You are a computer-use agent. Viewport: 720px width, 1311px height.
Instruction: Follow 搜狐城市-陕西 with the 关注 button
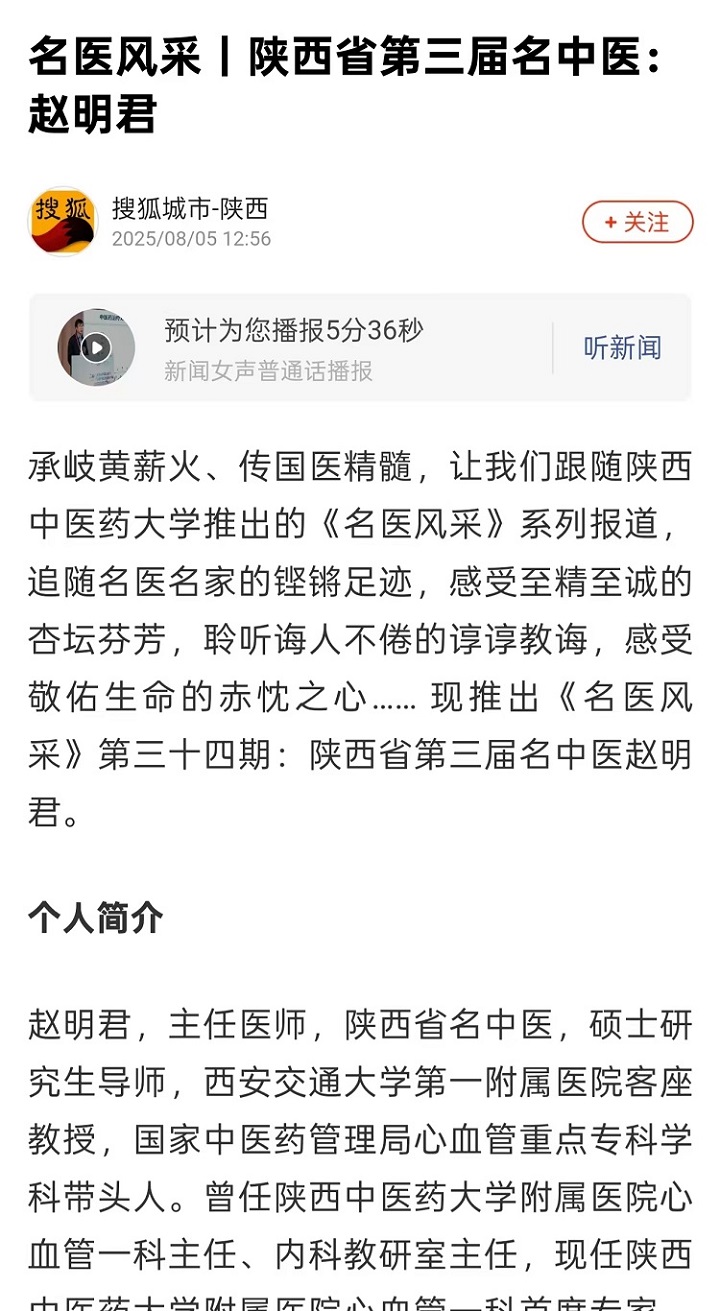tap(637, 222)
